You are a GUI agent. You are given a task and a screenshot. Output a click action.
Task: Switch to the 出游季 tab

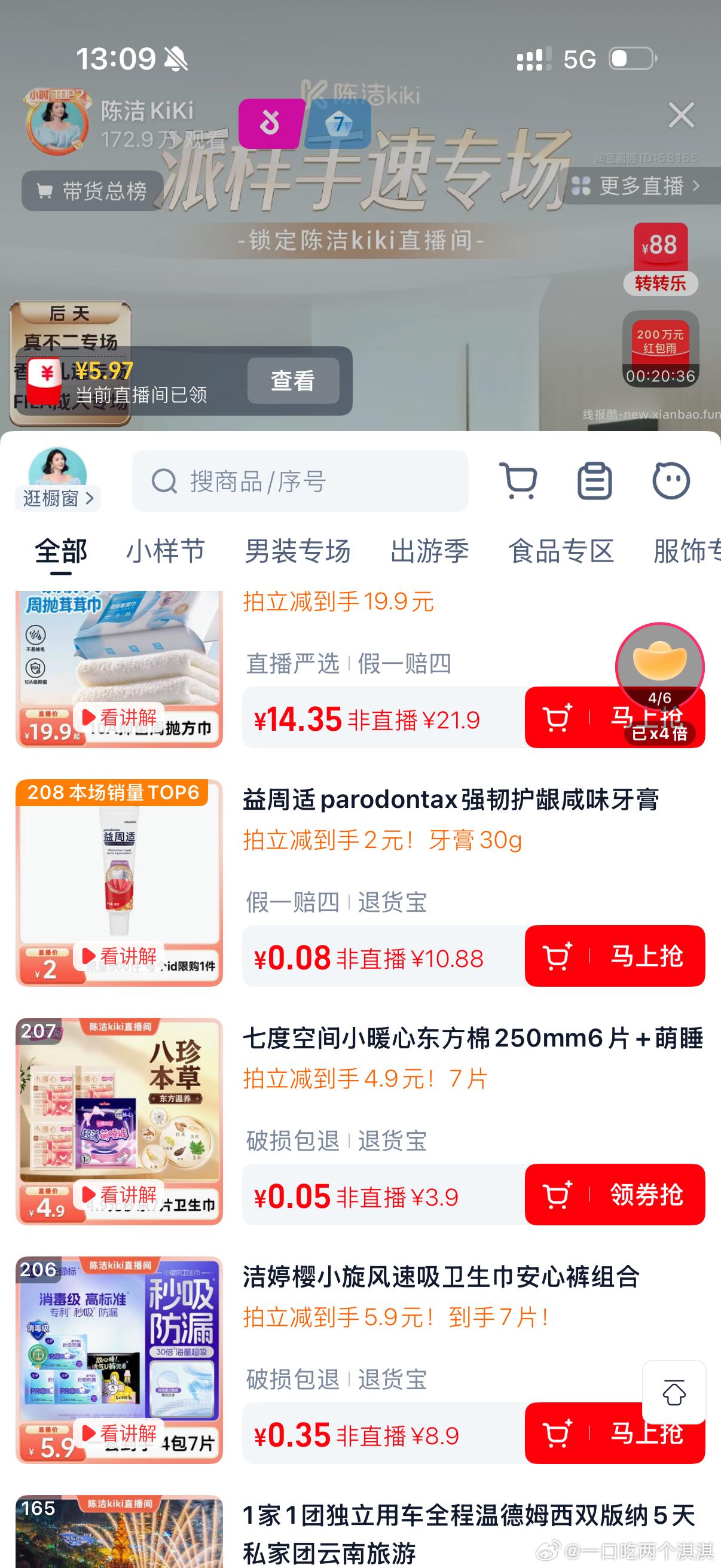coord(429,551)
